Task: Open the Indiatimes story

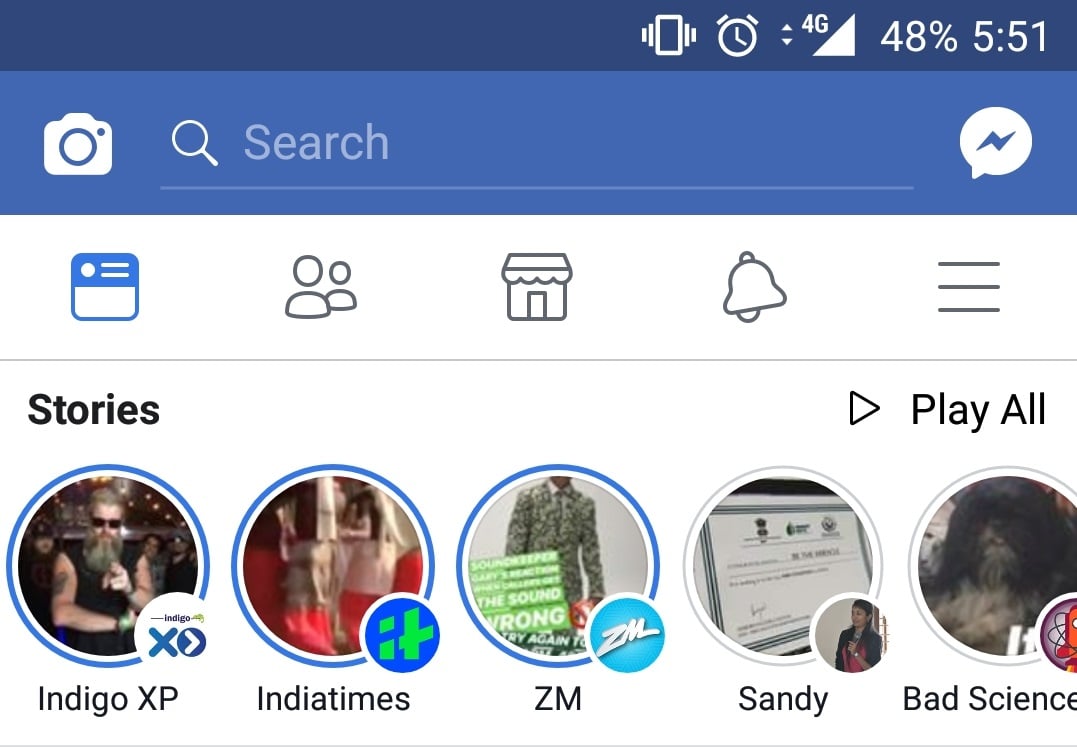Action: (x=333, y=566)
